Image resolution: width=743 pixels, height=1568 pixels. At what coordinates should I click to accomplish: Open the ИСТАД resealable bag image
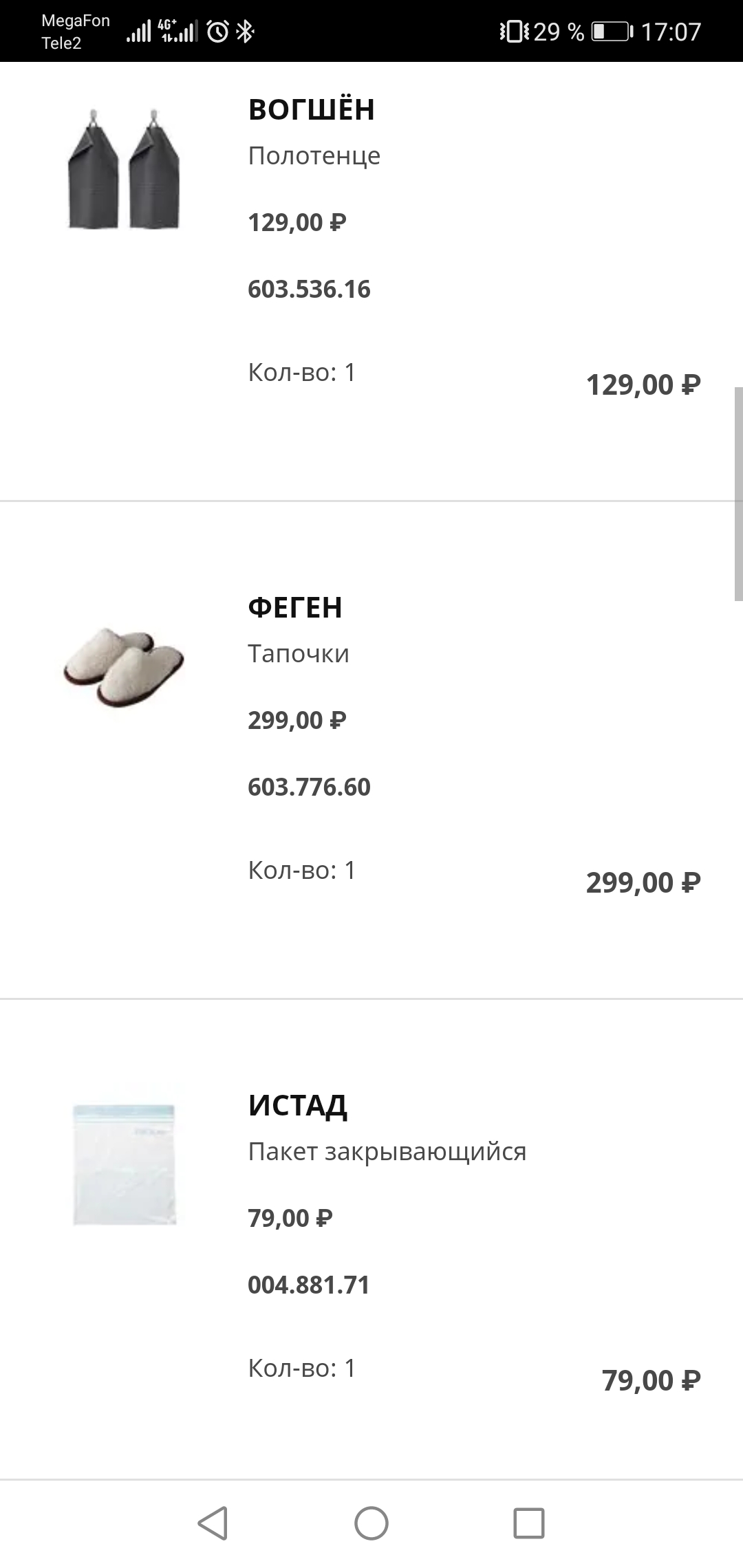[125, 1164]
